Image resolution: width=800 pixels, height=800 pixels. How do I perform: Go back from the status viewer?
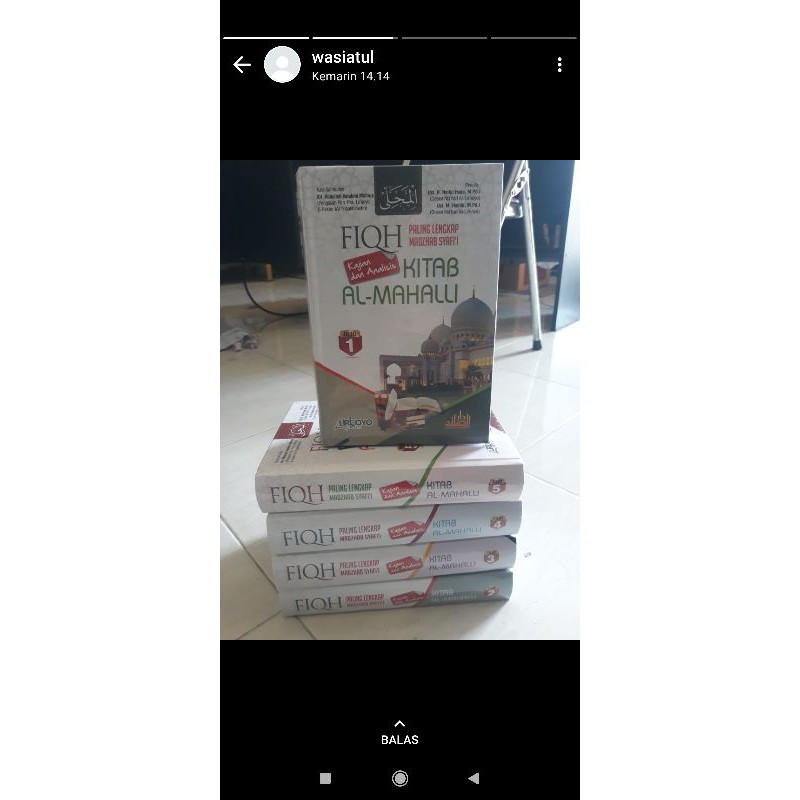241,65
